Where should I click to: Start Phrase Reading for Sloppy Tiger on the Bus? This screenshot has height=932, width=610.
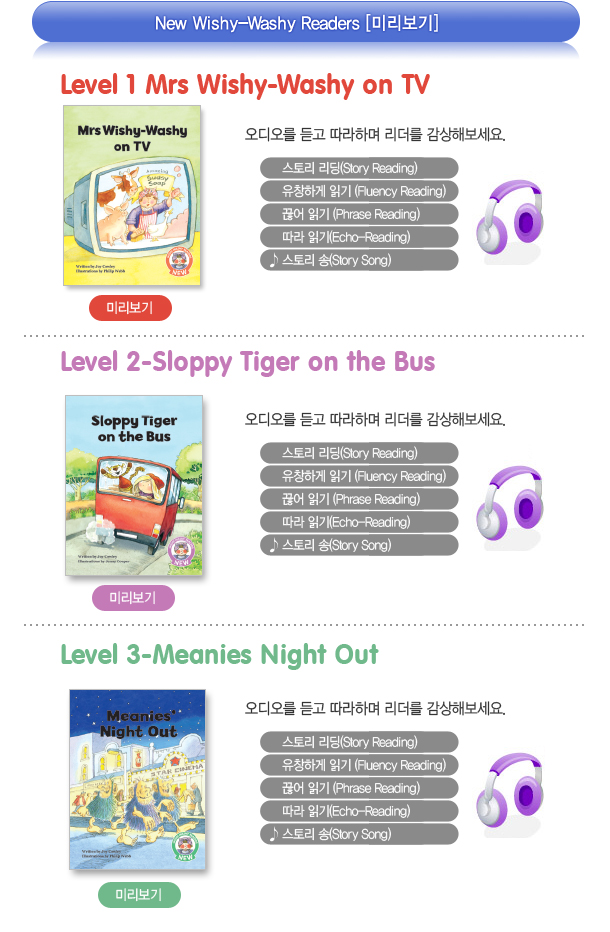point(358,499)
